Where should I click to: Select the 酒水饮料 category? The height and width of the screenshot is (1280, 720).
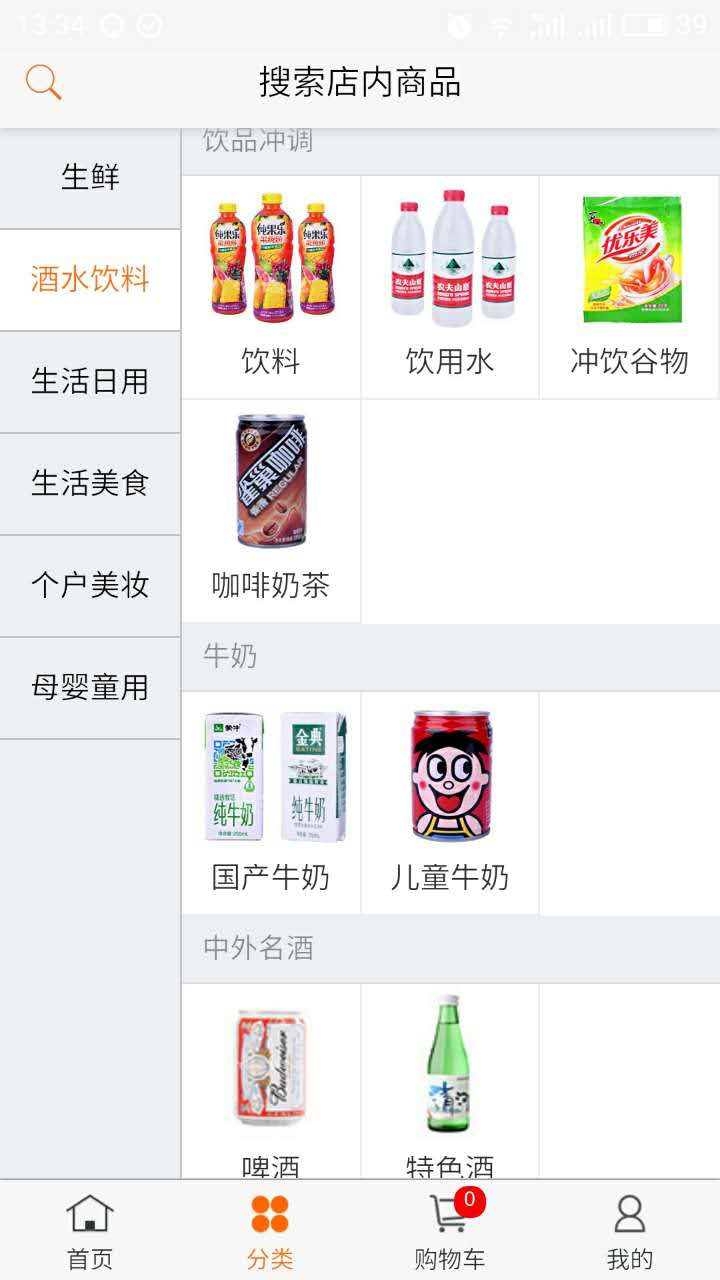90,280
